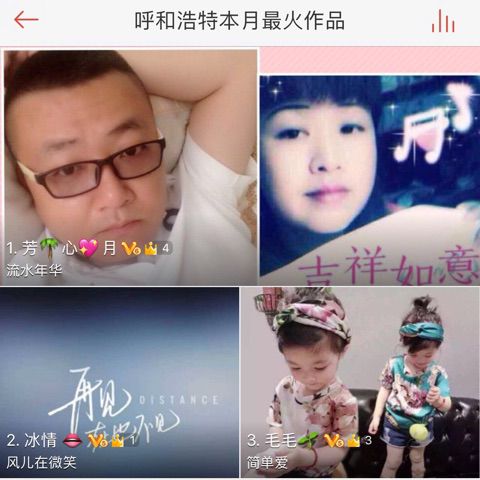Open the top-ranked work 流水年华
Screen dimensions: 480x480
pos(129,167)
